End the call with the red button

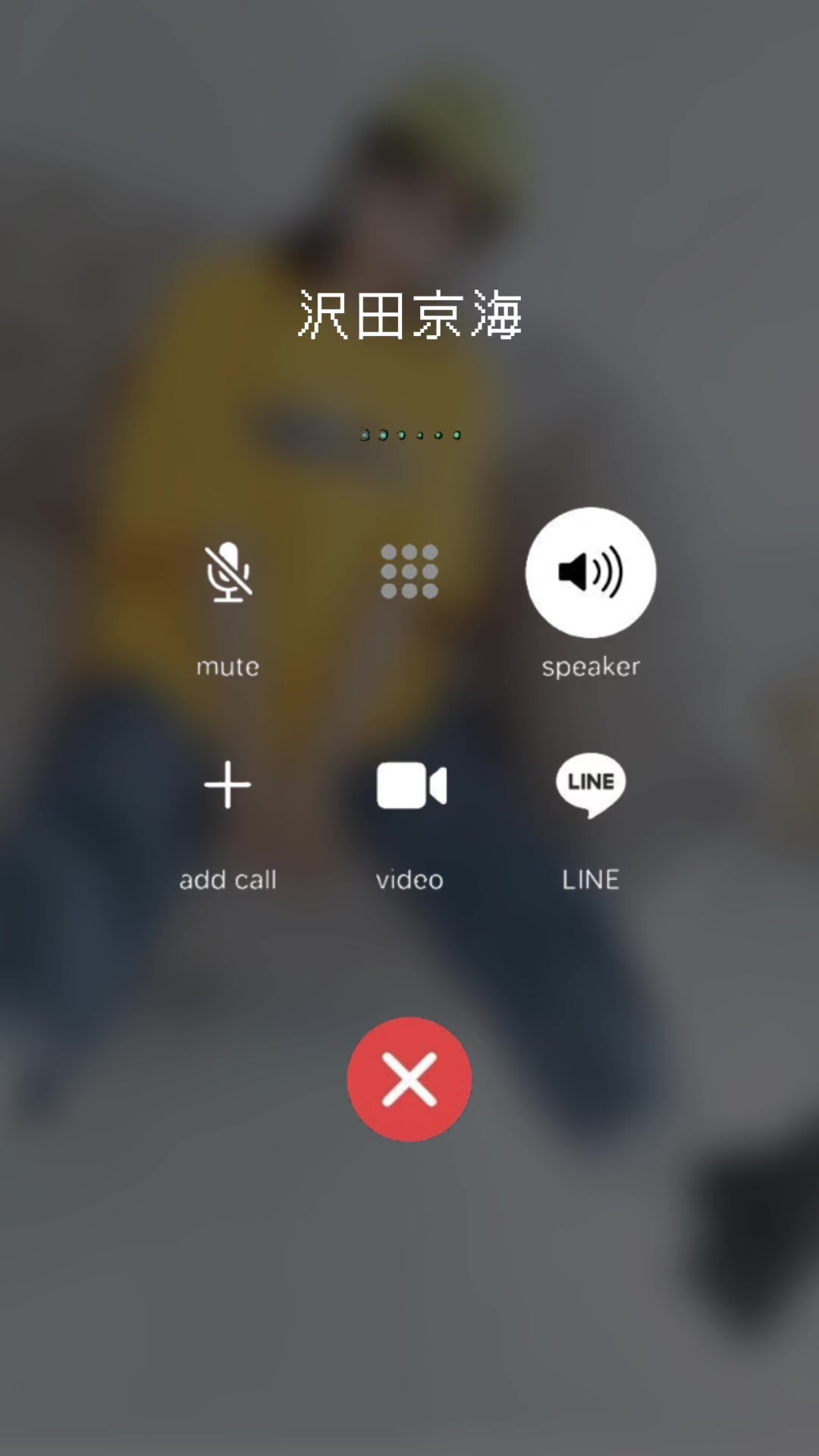tap(409, 1079)
